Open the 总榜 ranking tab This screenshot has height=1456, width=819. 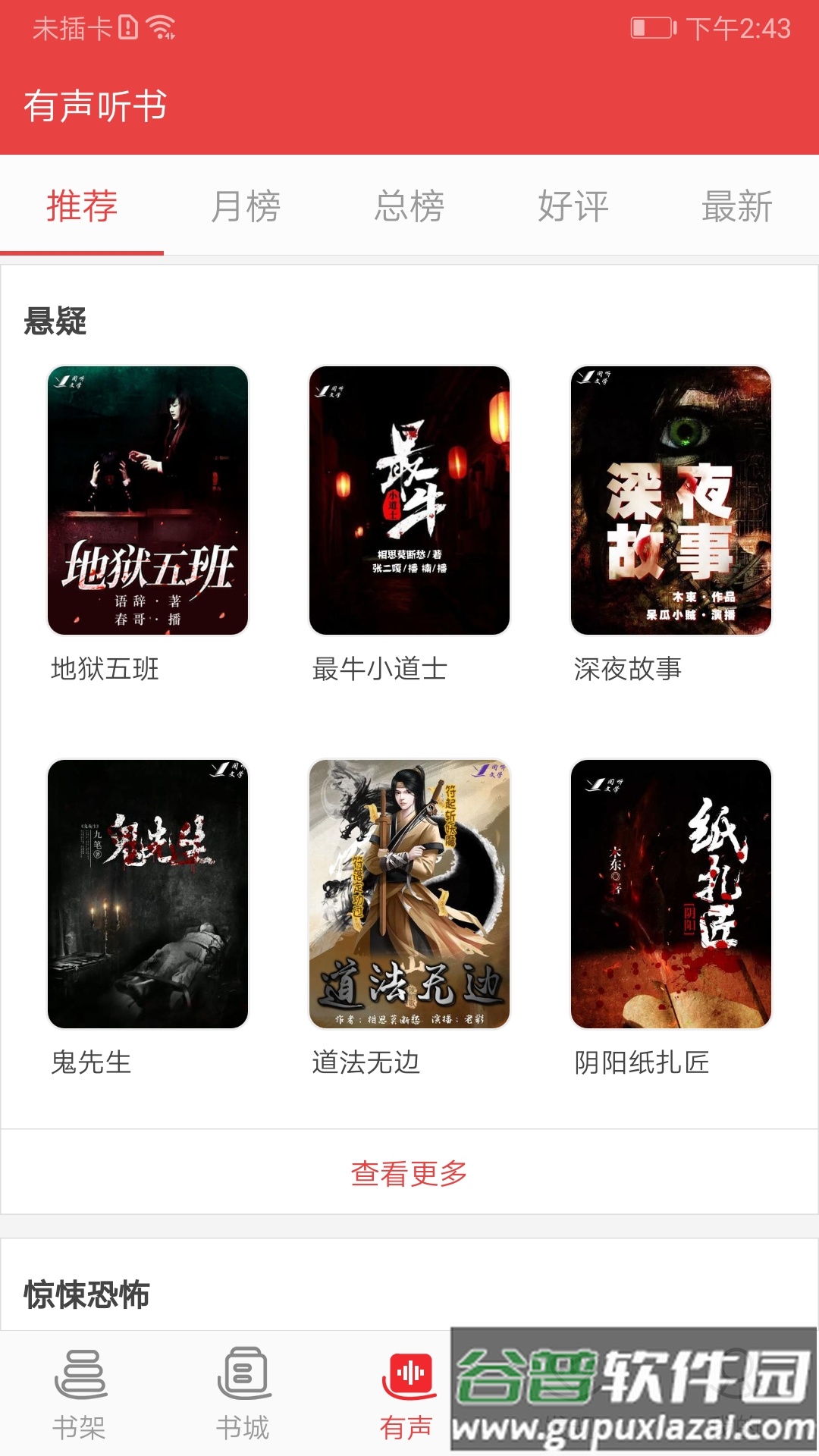coord(409,205)
